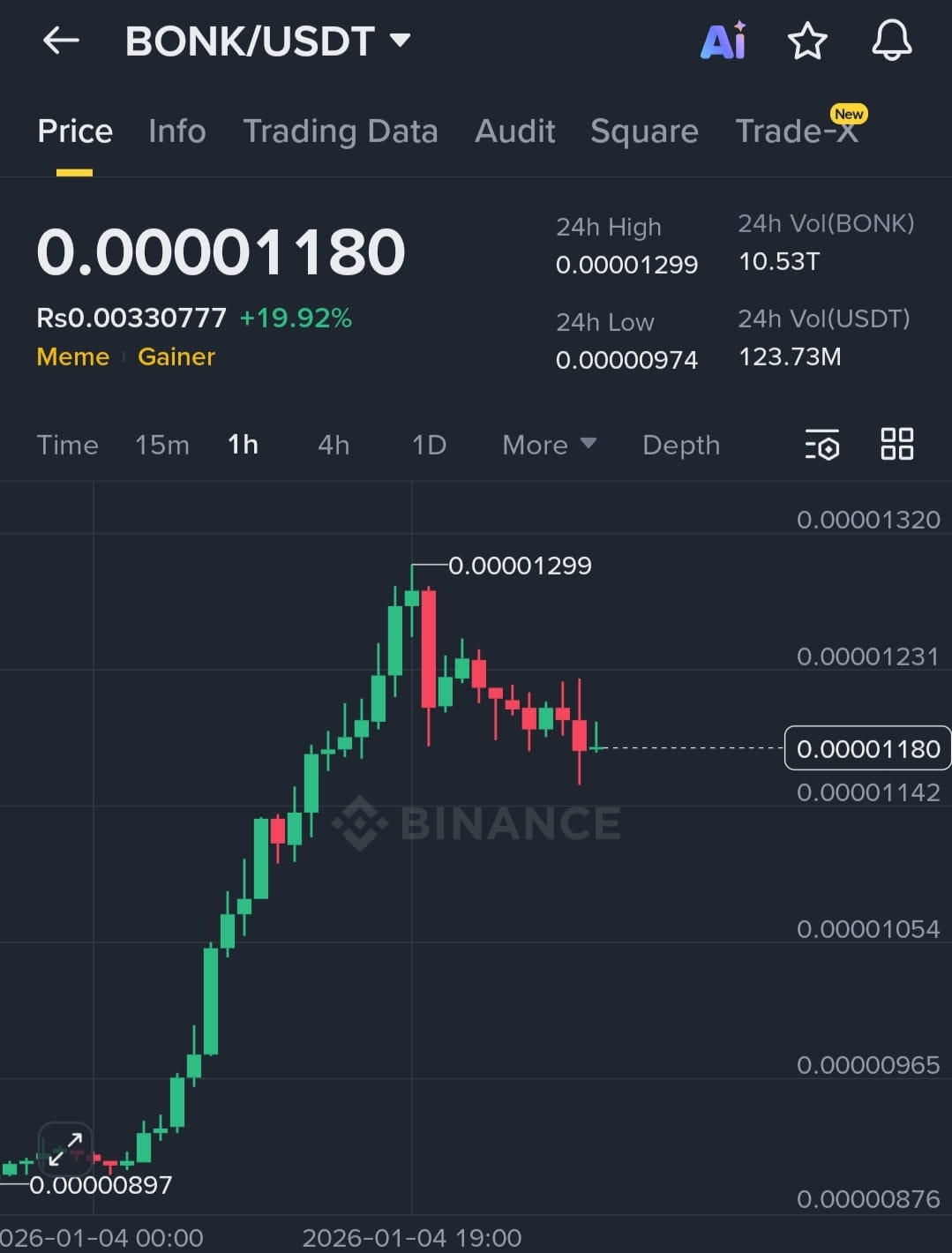Open the chart layout grid menu
The height and width of the screenshot is (1253, 952).
pos(896,444)
